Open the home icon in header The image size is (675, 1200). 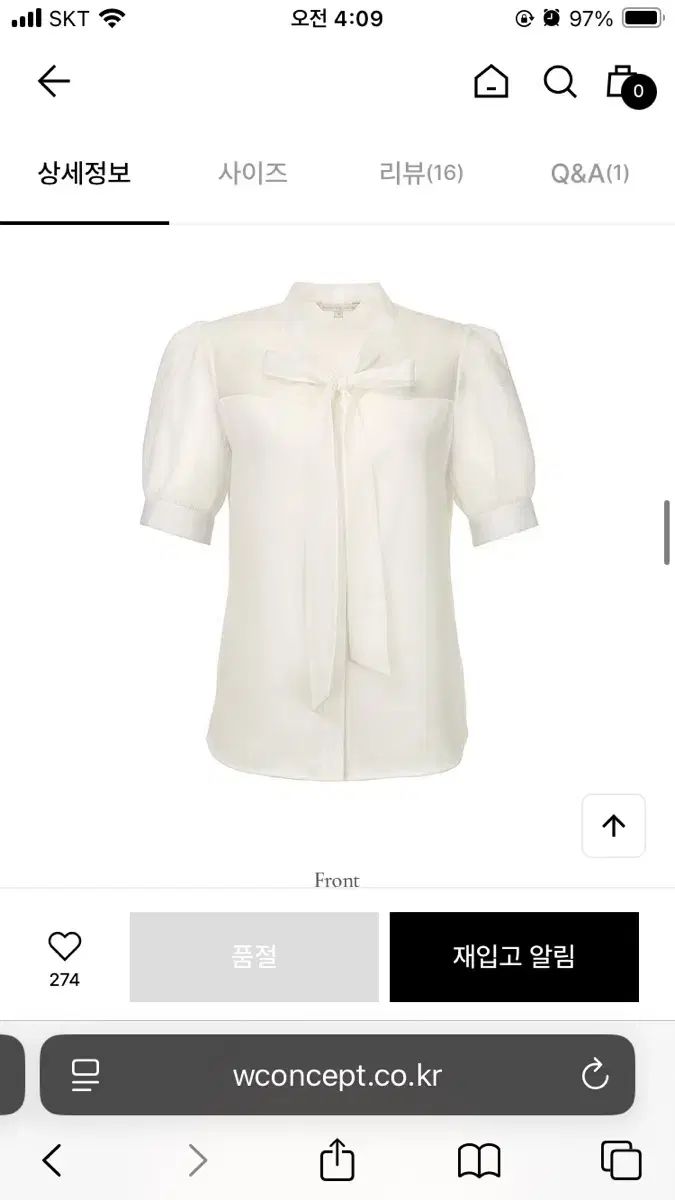pyautogui.click(x=491, y=82)
